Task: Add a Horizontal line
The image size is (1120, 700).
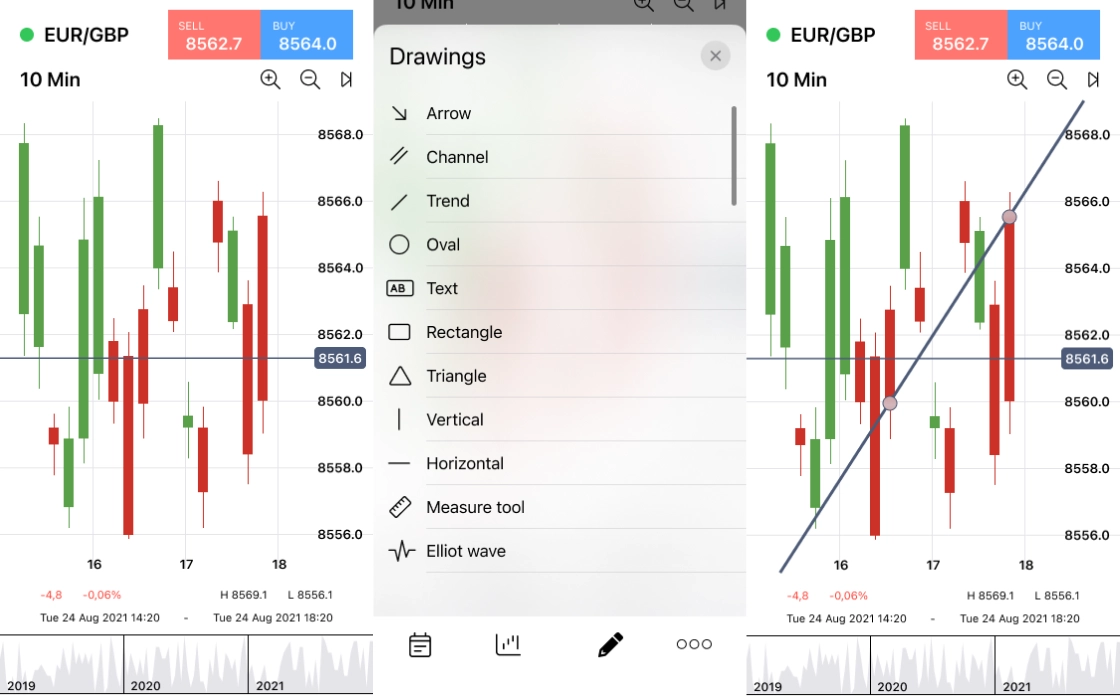Action: click(x=464, y=464)
